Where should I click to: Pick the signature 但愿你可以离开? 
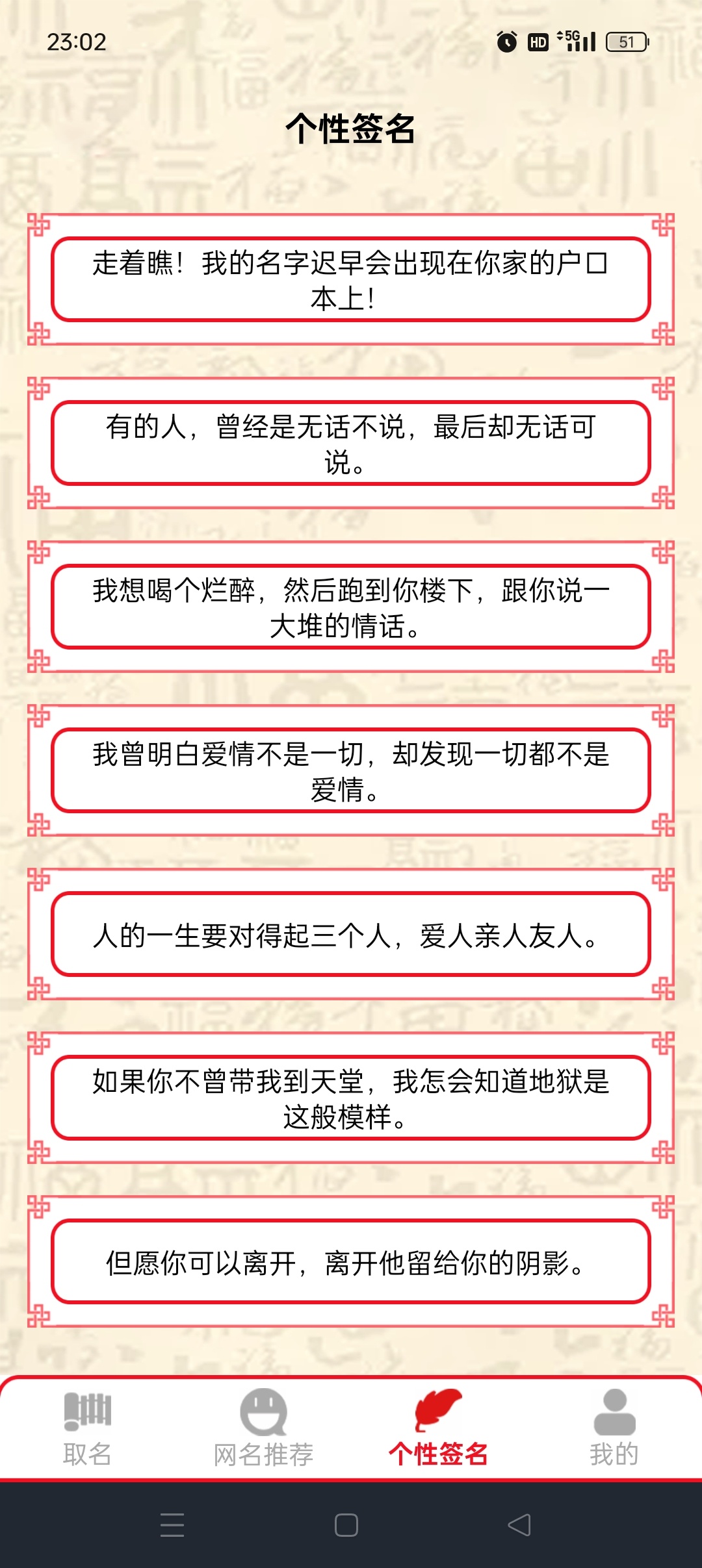tap(351, 1262)
